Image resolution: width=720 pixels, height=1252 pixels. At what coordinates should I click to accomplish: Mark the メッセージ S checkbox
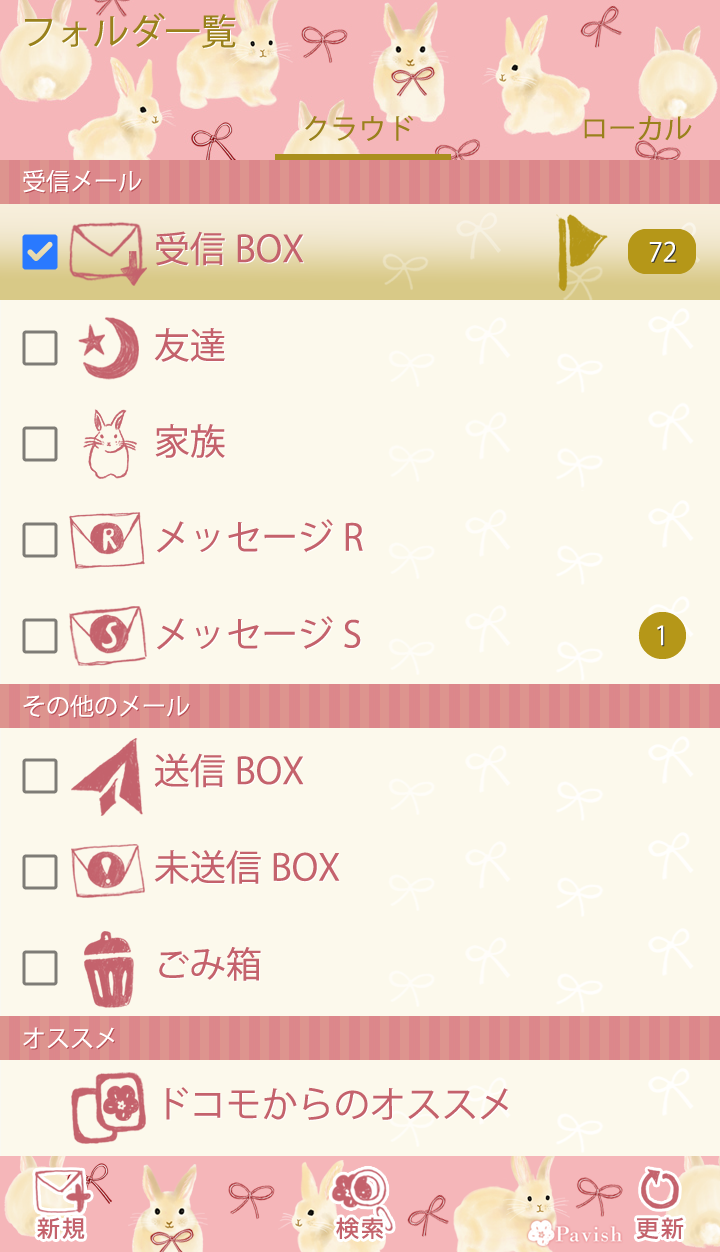pyautogui.click(x=40, y=636)
